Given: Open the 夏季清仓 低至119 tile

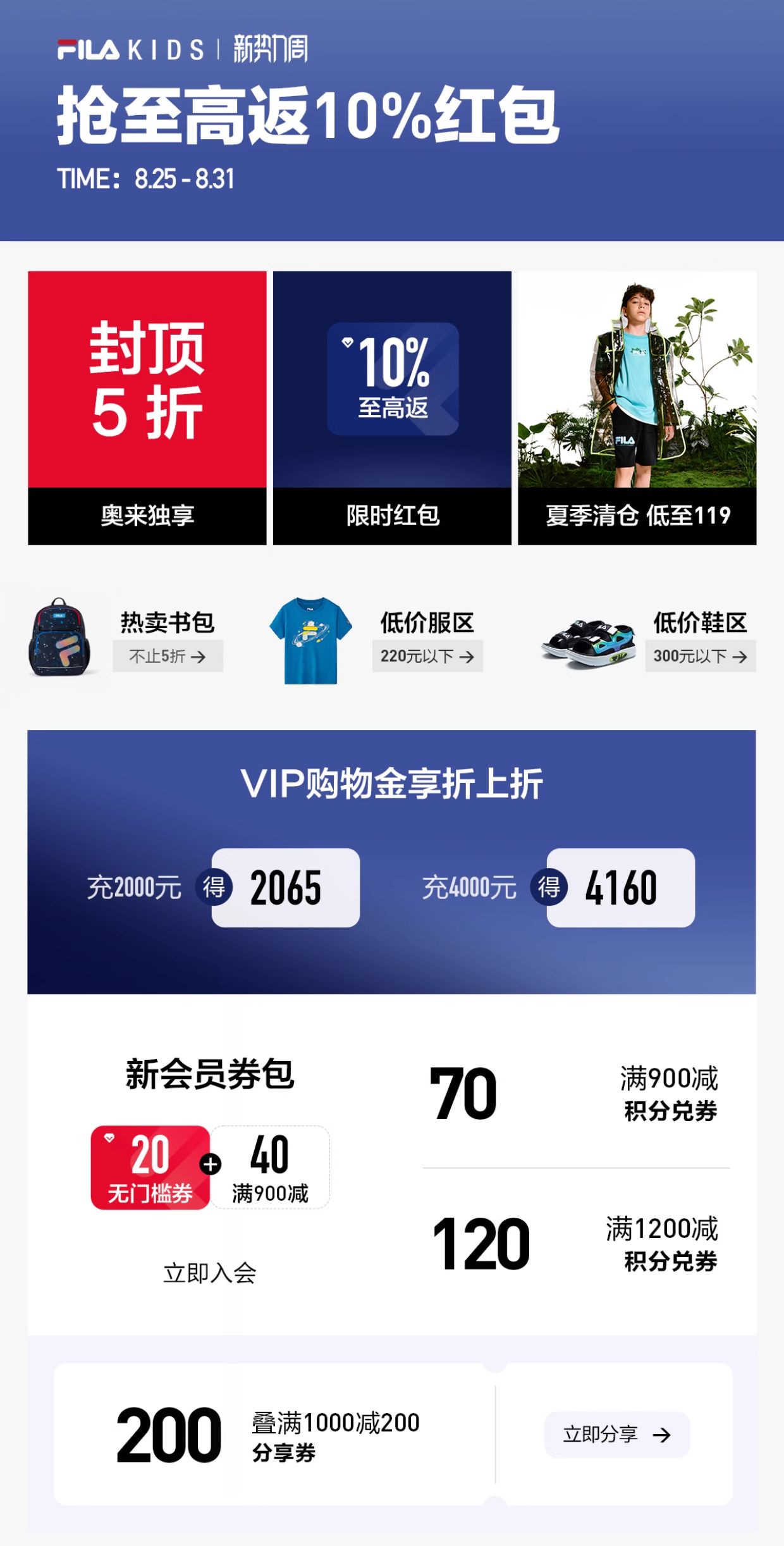Looking at the screenshot, I should (637, 407).
